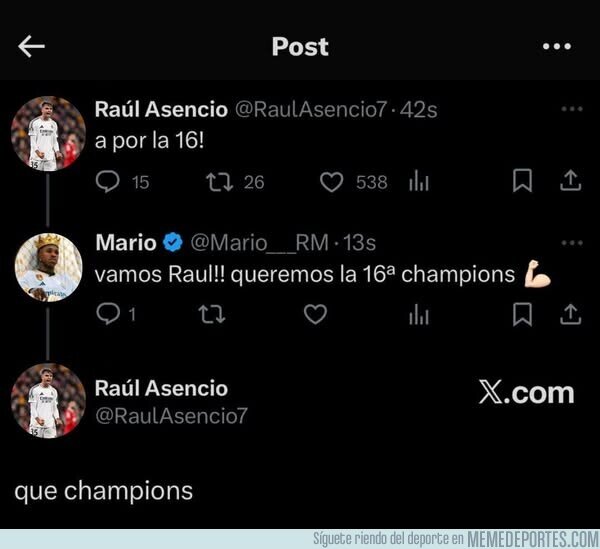This screenshot has height=549, width=600.
Task: Reply to Raúl Asencio's "a por la 16!" post
Action: pyautogui.click(x=108, y=181)
